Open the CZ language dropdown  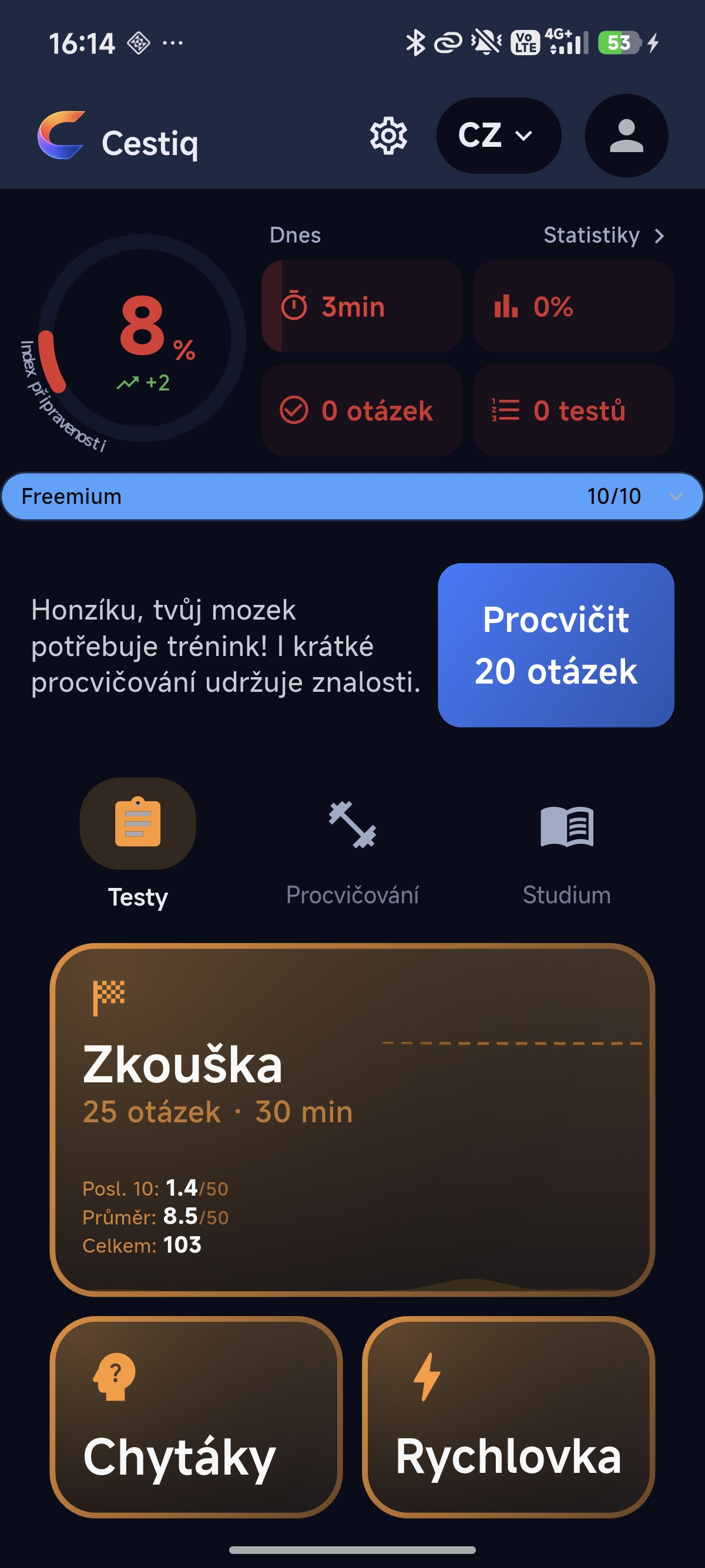(498, 136)
